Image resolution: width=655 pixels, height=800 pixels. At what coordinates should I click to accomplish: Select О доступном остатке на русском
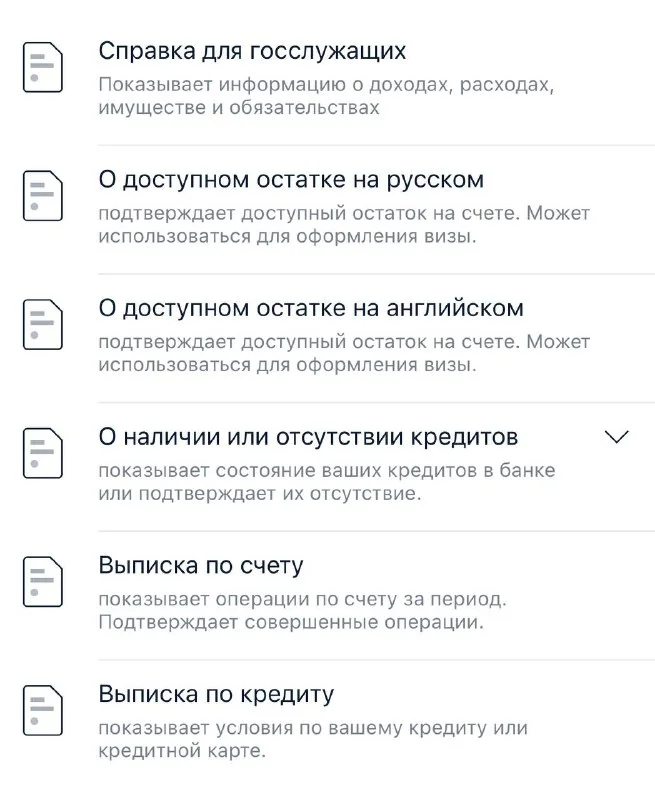click(291, 180)
